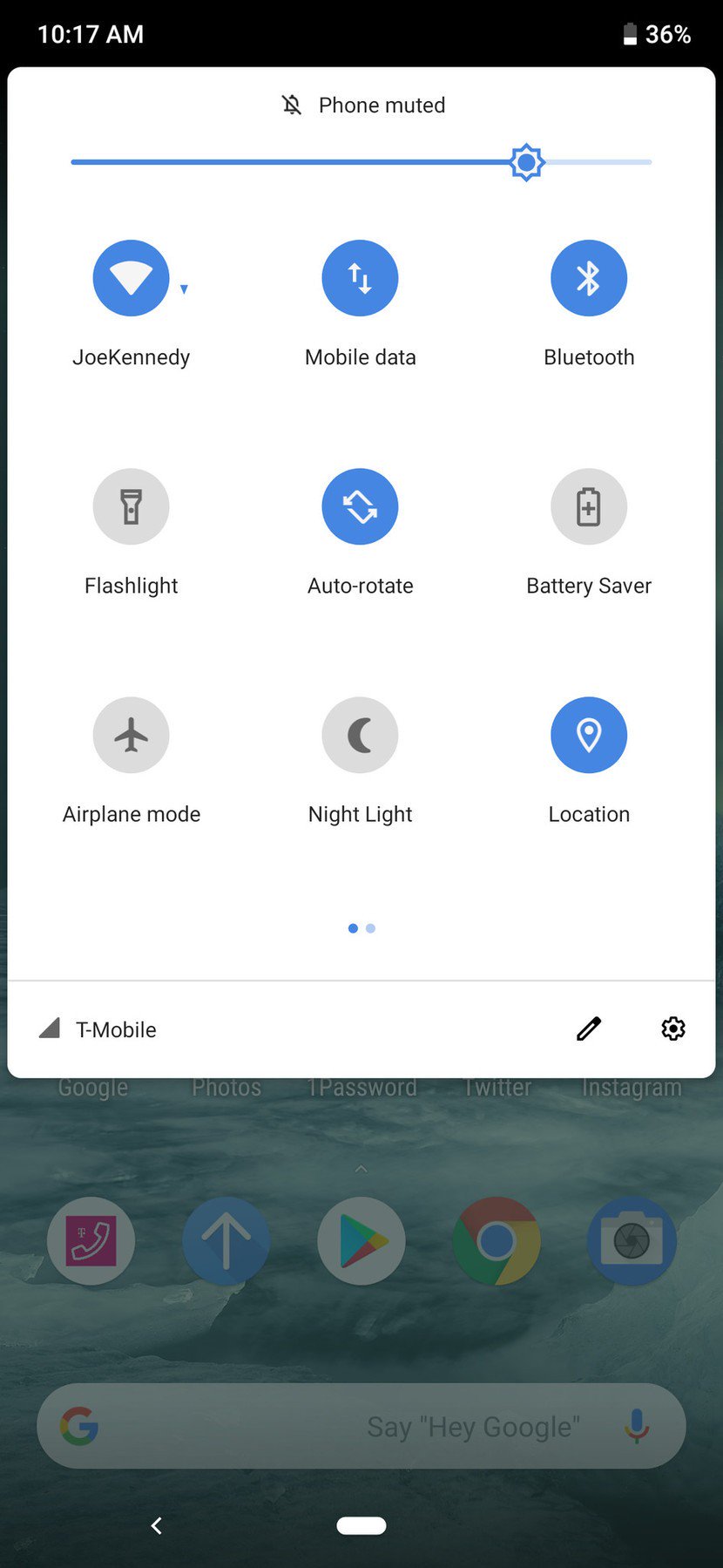723x1568 pixels.
Task: Edit quick settings tiles with pencil icon
Action: [589, 1028]
